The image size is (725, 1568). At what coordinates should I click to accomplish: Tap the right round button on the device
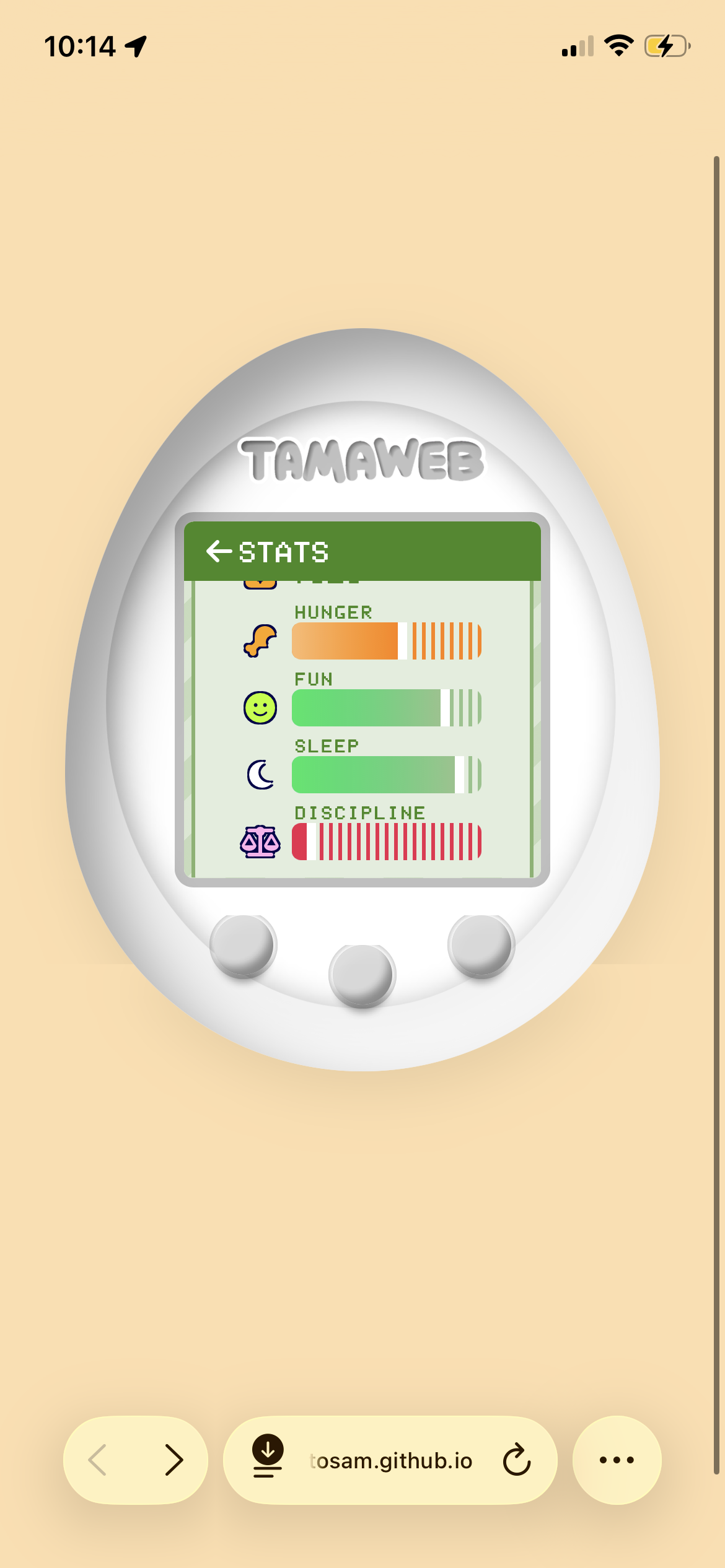click(x=481, y=945)
